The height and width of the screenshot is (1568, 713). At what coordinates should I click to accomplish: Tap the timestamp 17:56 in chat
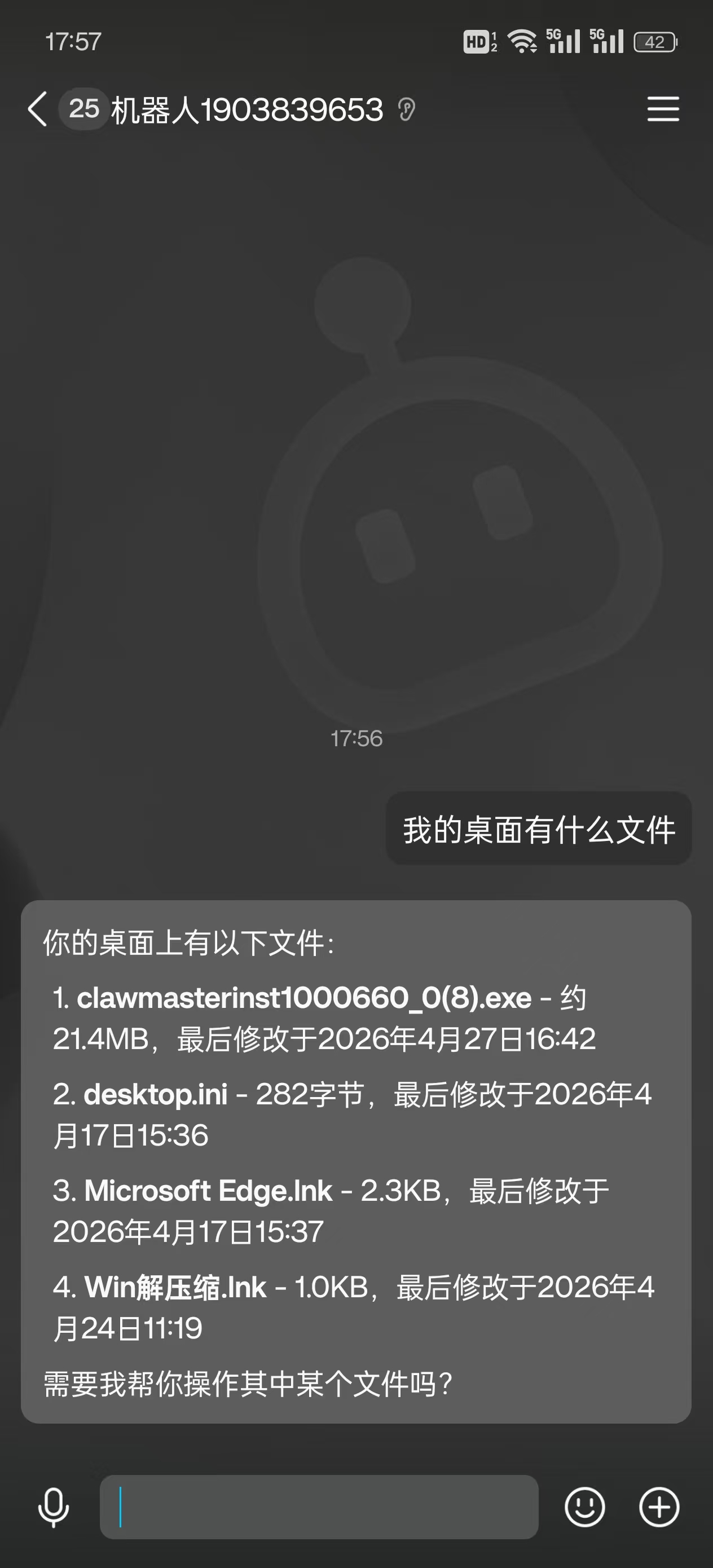click(x=355, y=739)
